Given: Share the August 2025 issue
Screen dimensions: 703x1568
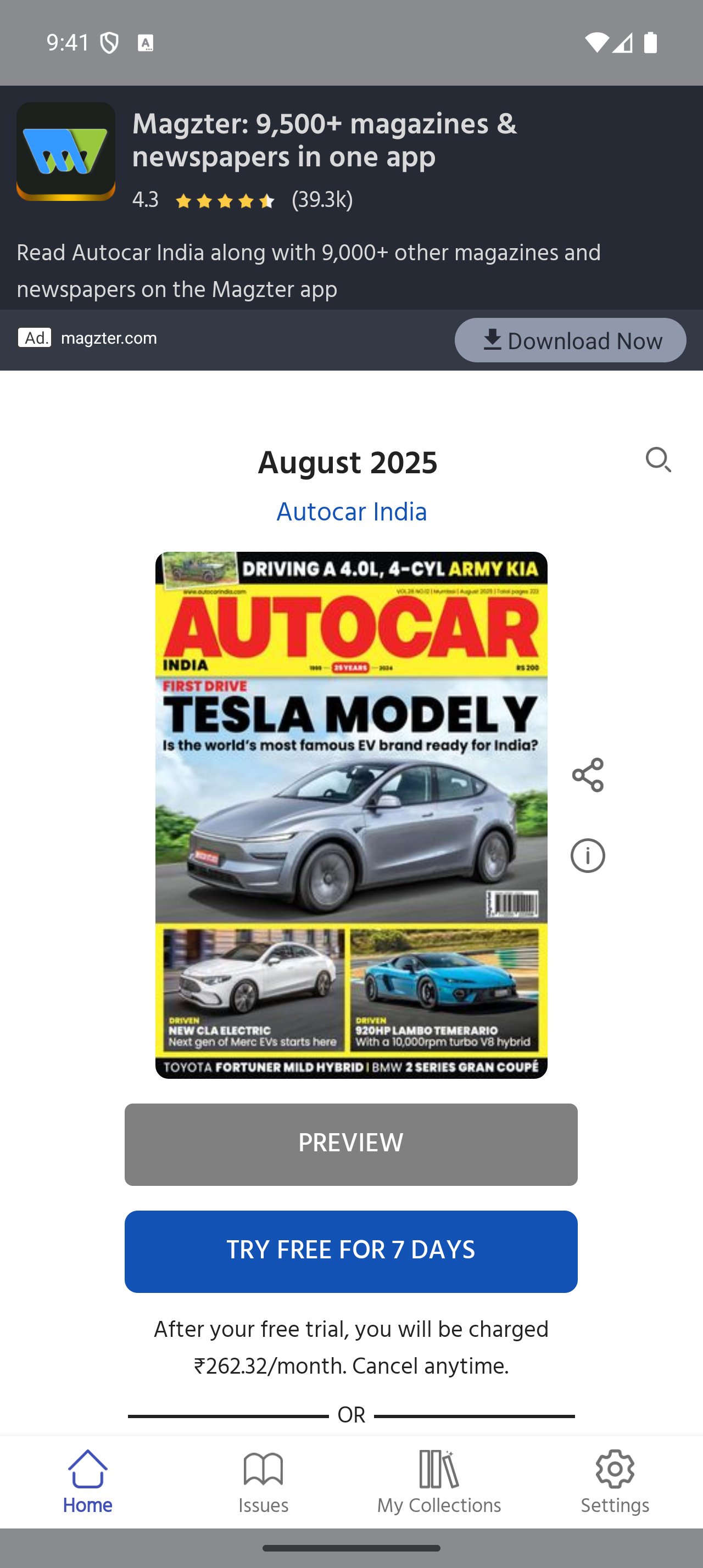Looking at the screenshot, I should click(587, 775).
